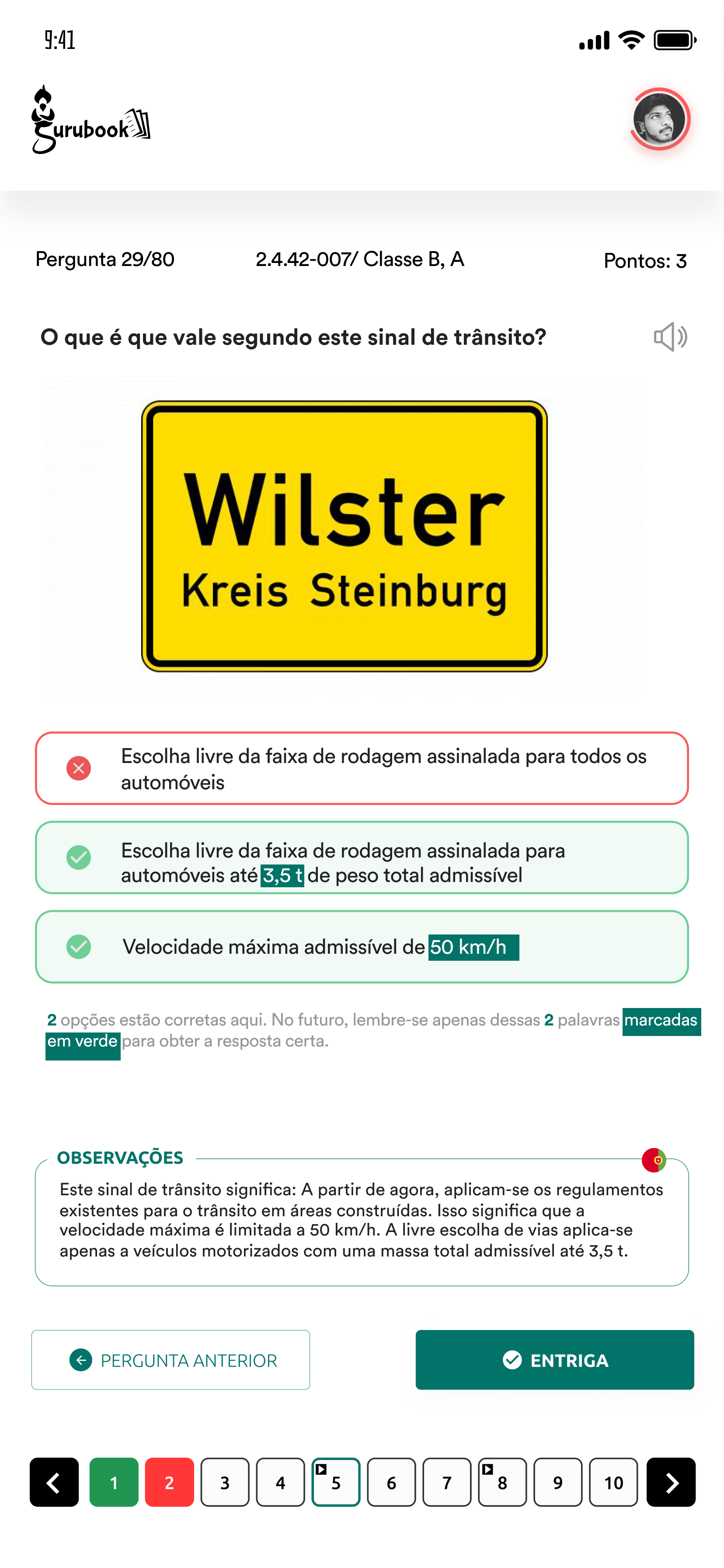Image resolution: width=724 pixels, height=1568 pixels.
Task: Submit the answer with Entriga
Action: [x=554, y=1360]
